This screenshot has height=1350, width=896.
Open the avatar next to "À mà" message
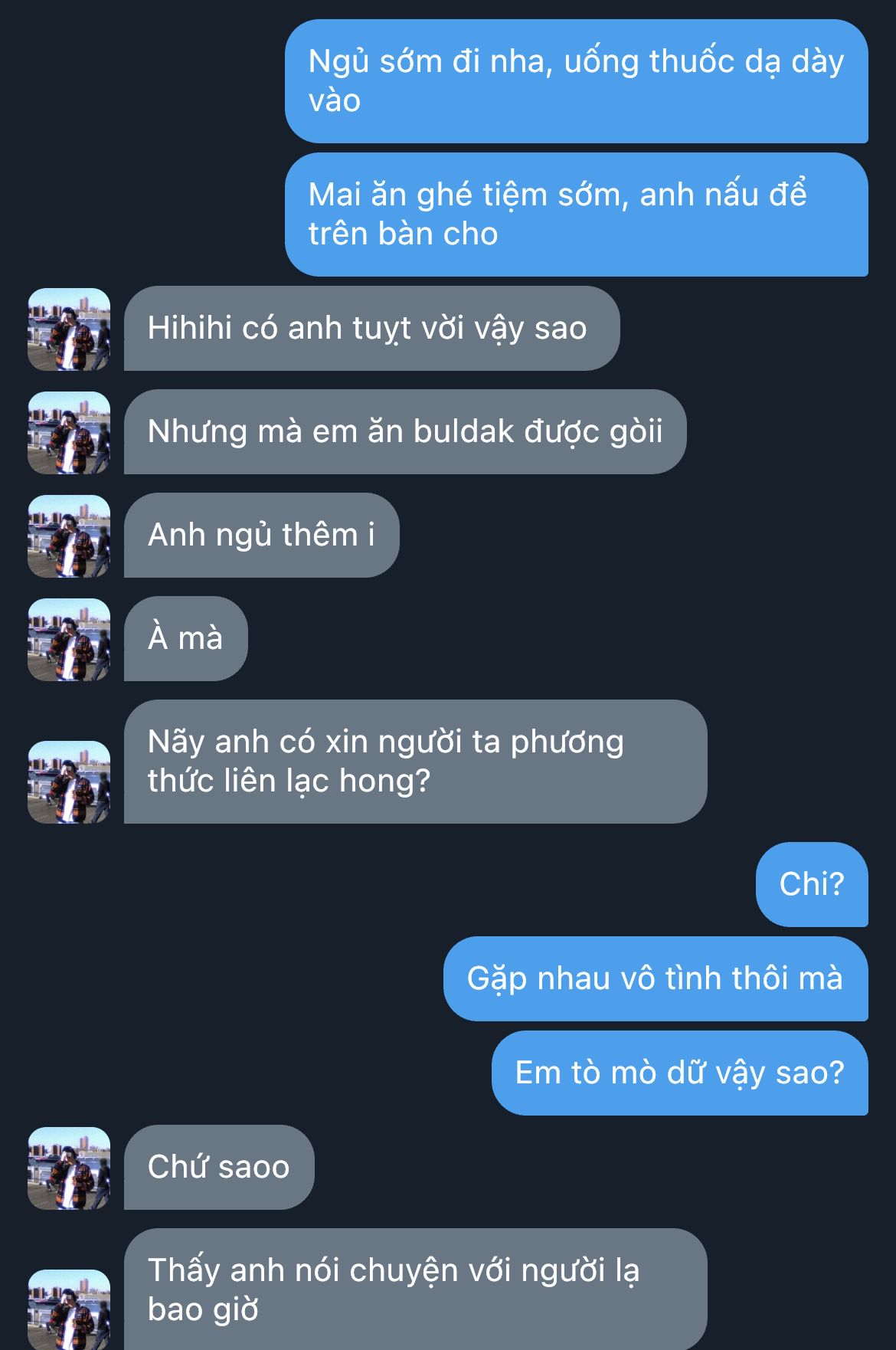69,640
